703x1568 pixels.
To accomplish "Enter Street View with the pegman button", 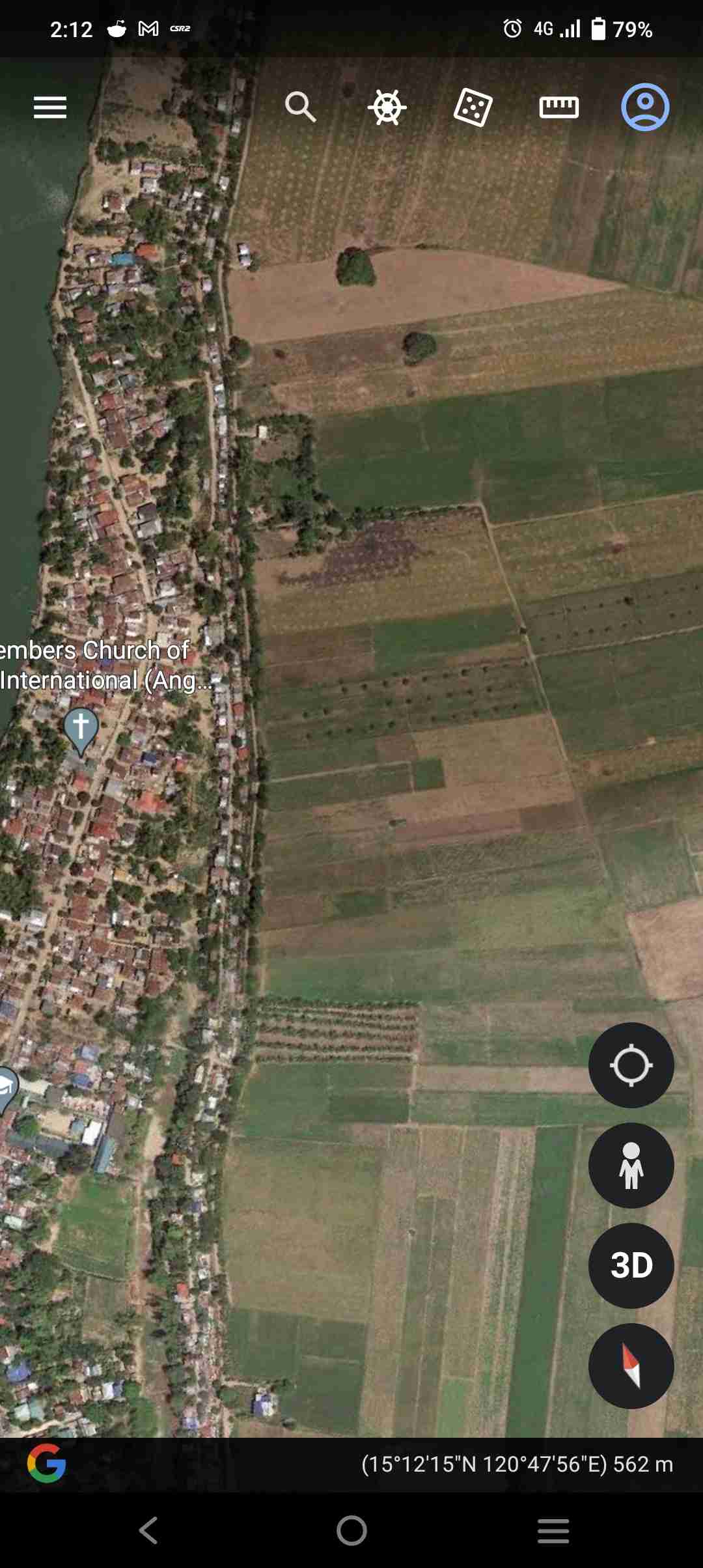I will [631, 1166].
